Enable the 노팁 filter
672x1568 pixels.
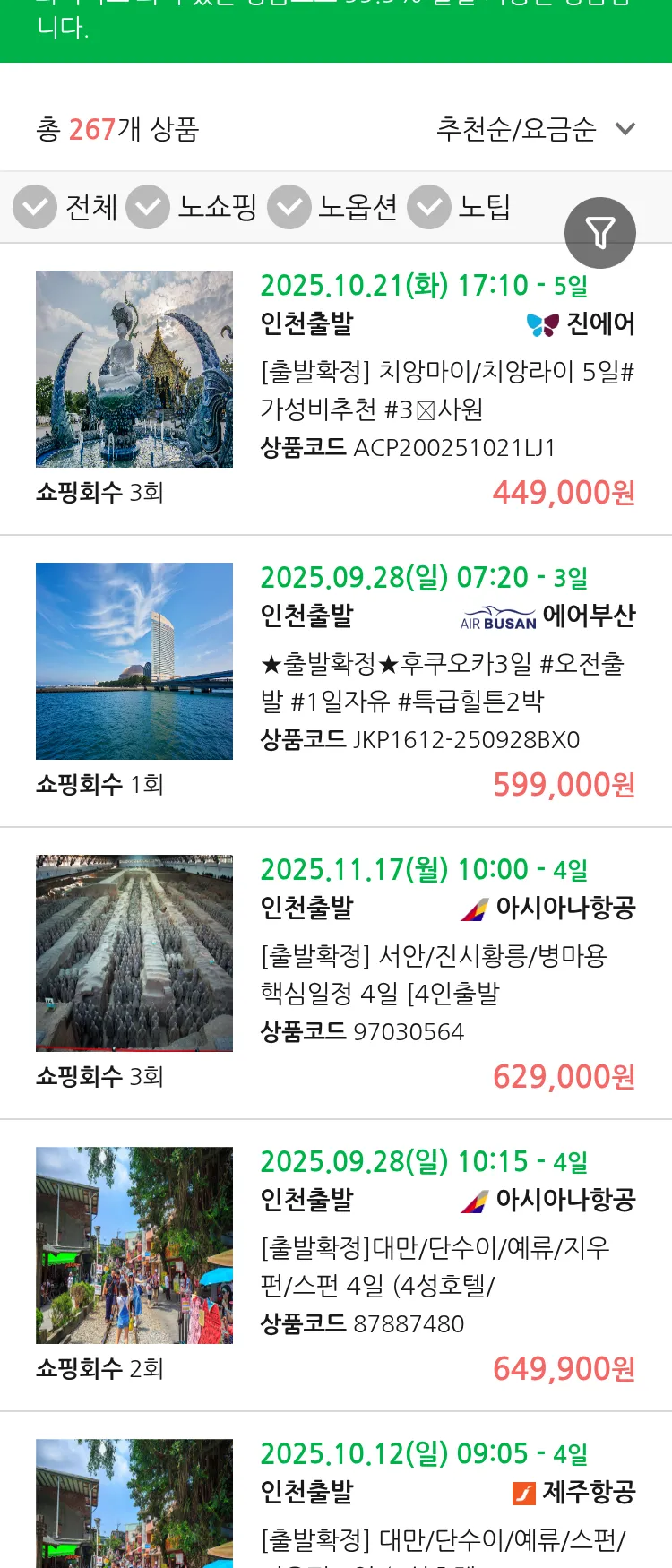click(428, 206)
